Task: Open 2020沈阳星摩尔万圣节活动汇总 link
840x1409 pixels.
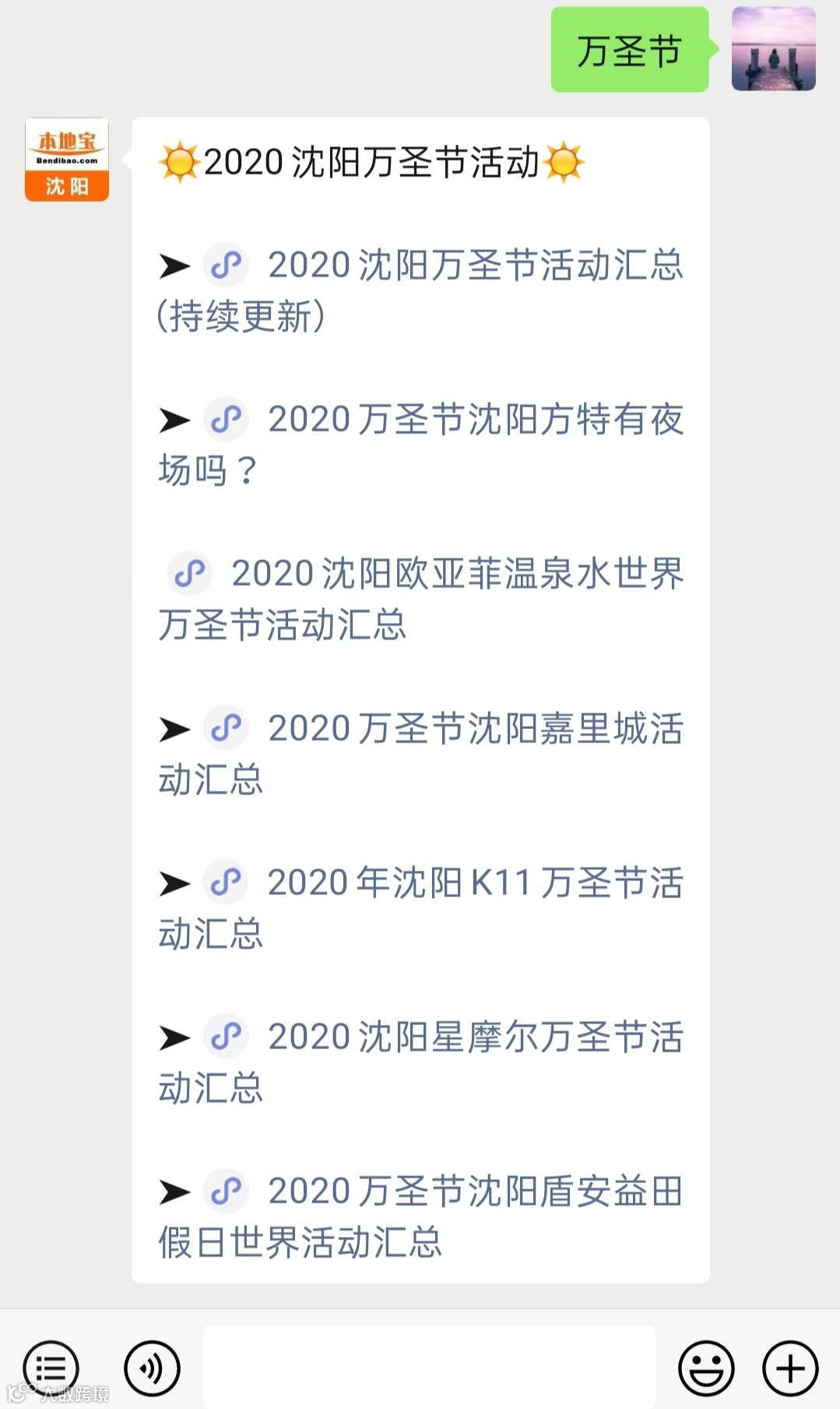Action: pyautogui.click(x=475, y=1037)
